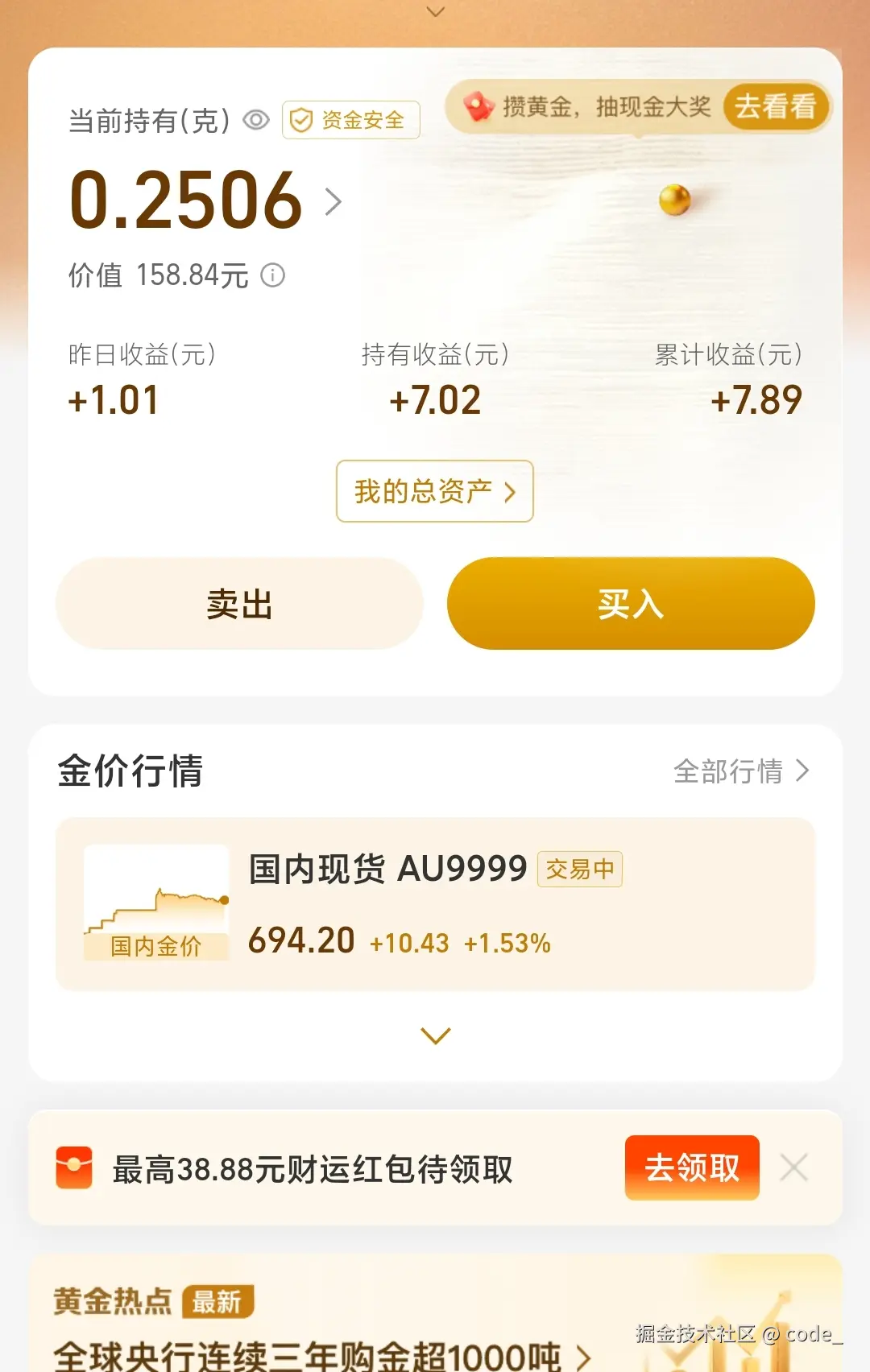Image resolution: width=870 pixels, height=1372 pixels.
Task: Expand more gold price quotes
Action: click(436, 1035)
